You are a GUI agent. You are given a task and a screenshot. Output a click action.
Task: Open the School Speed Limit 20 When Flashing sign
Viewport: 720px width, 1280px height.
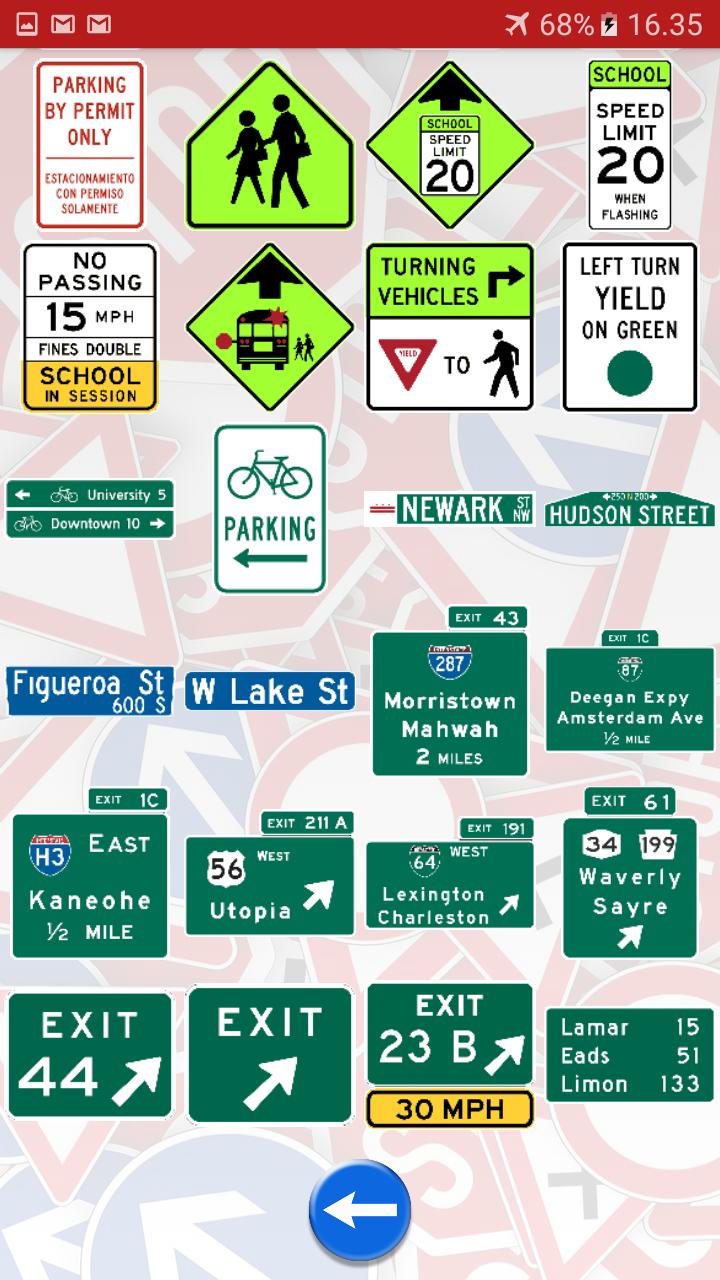pos(629,145)
